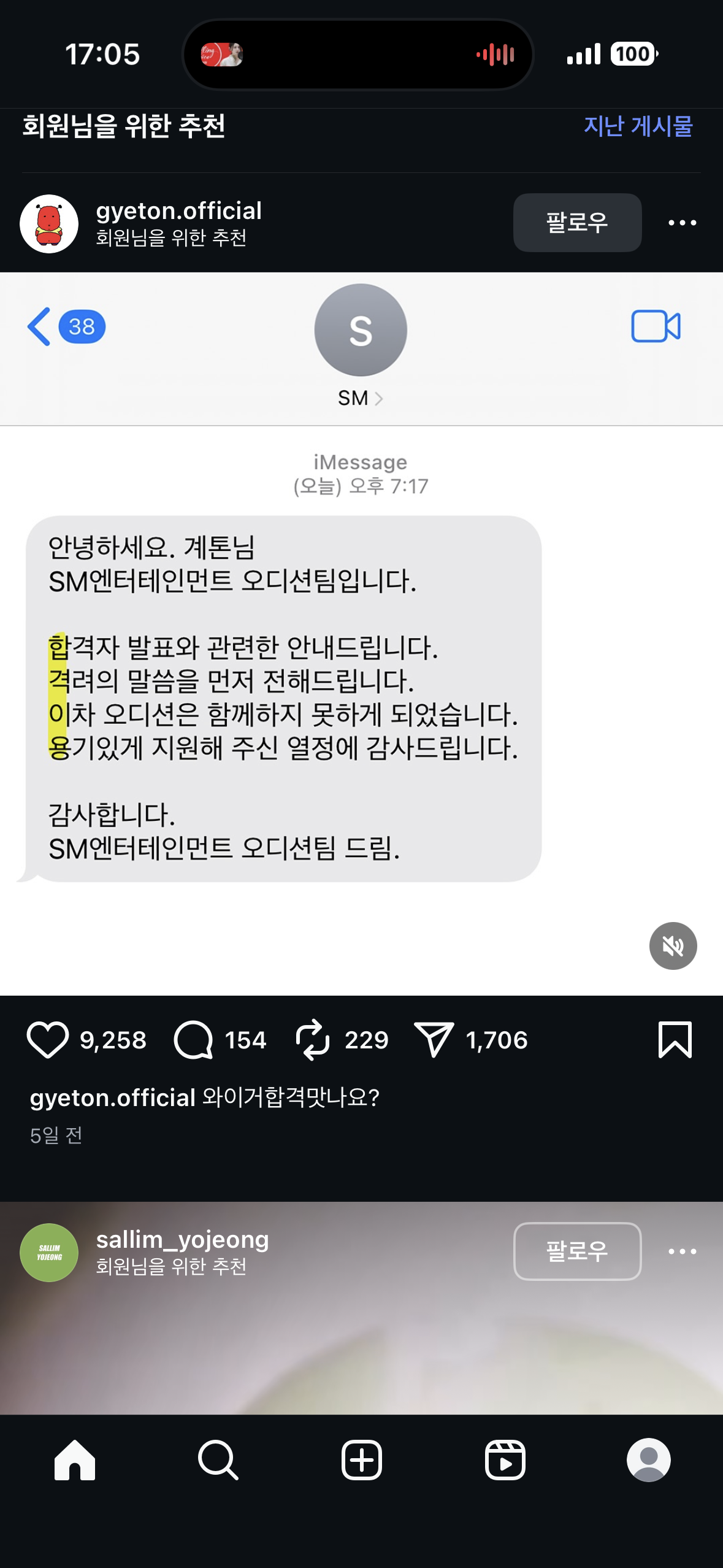Open more options on sallim_yojeong post
723x1568 pixels.
(x=682, y=1251)
